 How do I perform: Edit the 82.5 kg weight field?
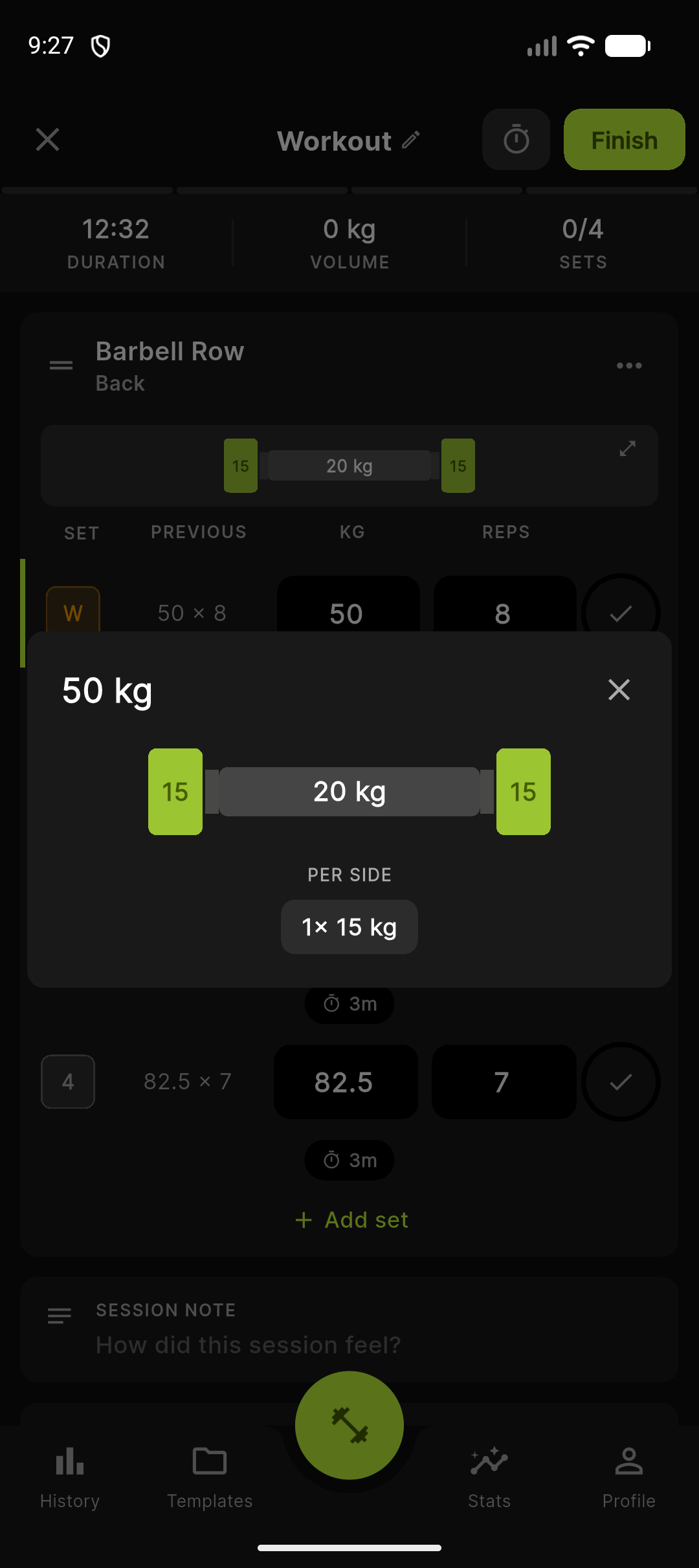(x=346, y=1082)
